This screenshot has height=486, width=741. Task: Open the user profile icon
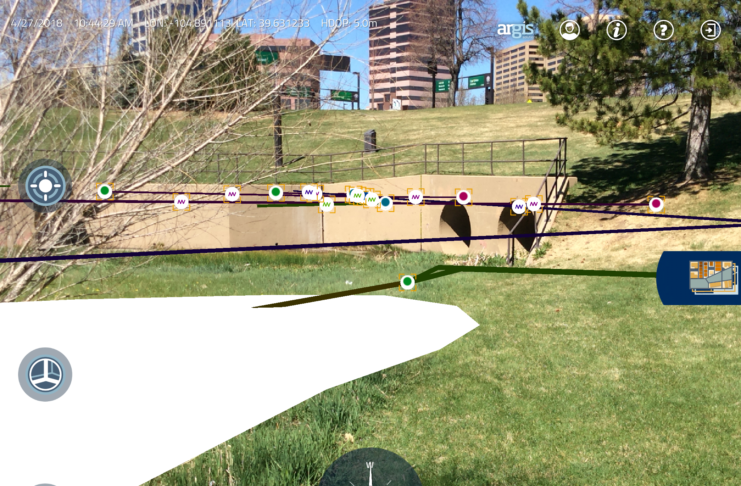coord(570,30)
